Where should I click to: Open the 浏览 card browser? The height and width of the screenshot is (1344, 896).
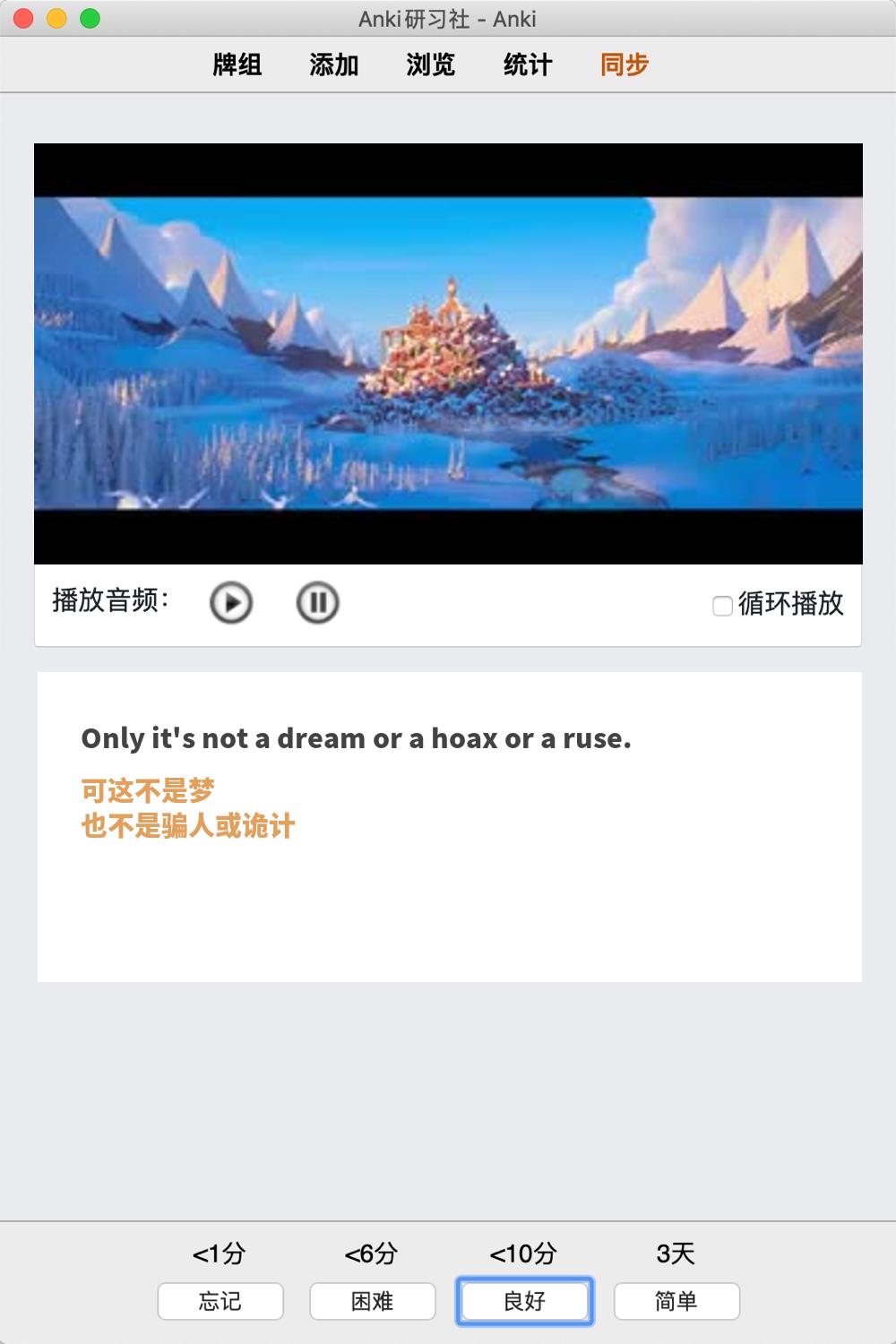coord(431,65)
